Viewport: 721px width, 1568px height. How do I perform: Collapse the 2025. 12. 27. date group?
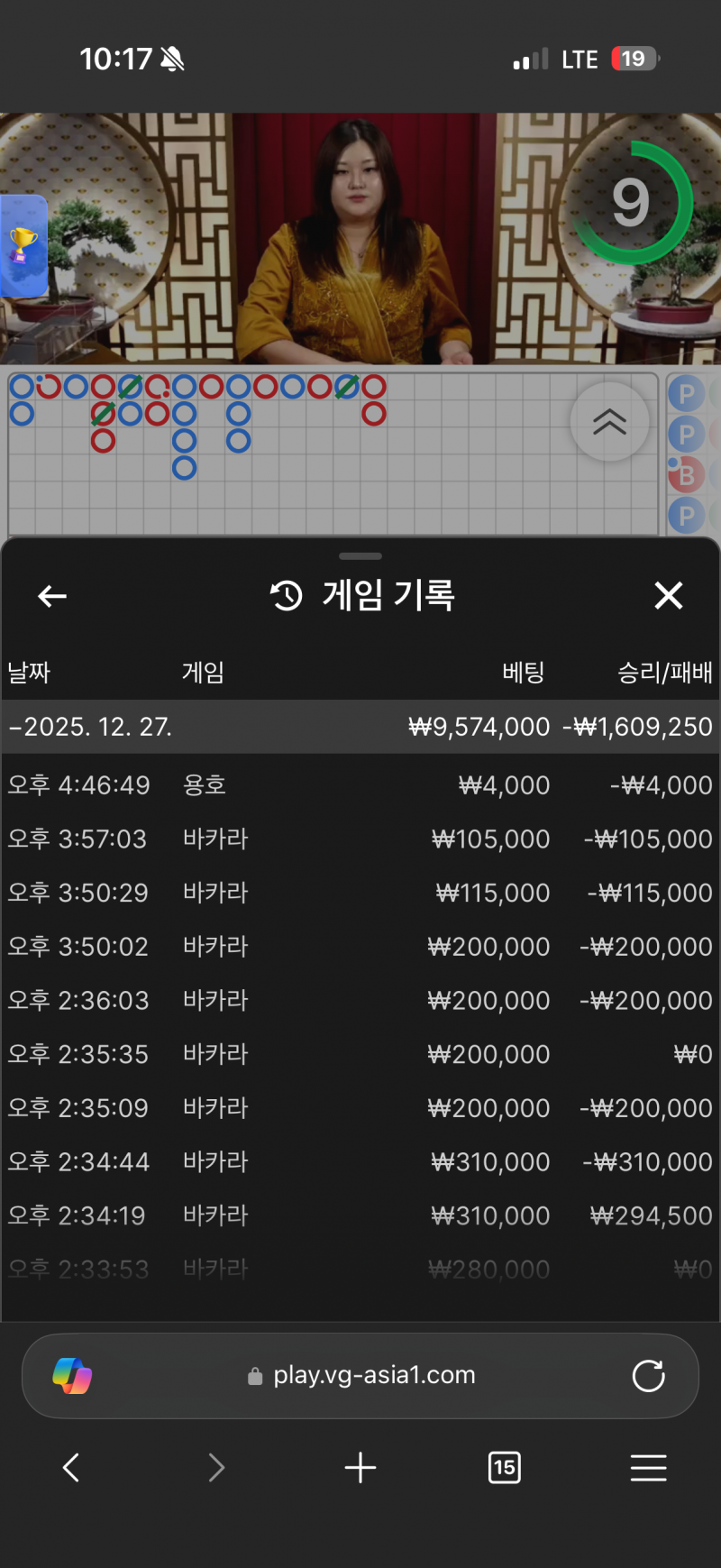click(90, 727)
